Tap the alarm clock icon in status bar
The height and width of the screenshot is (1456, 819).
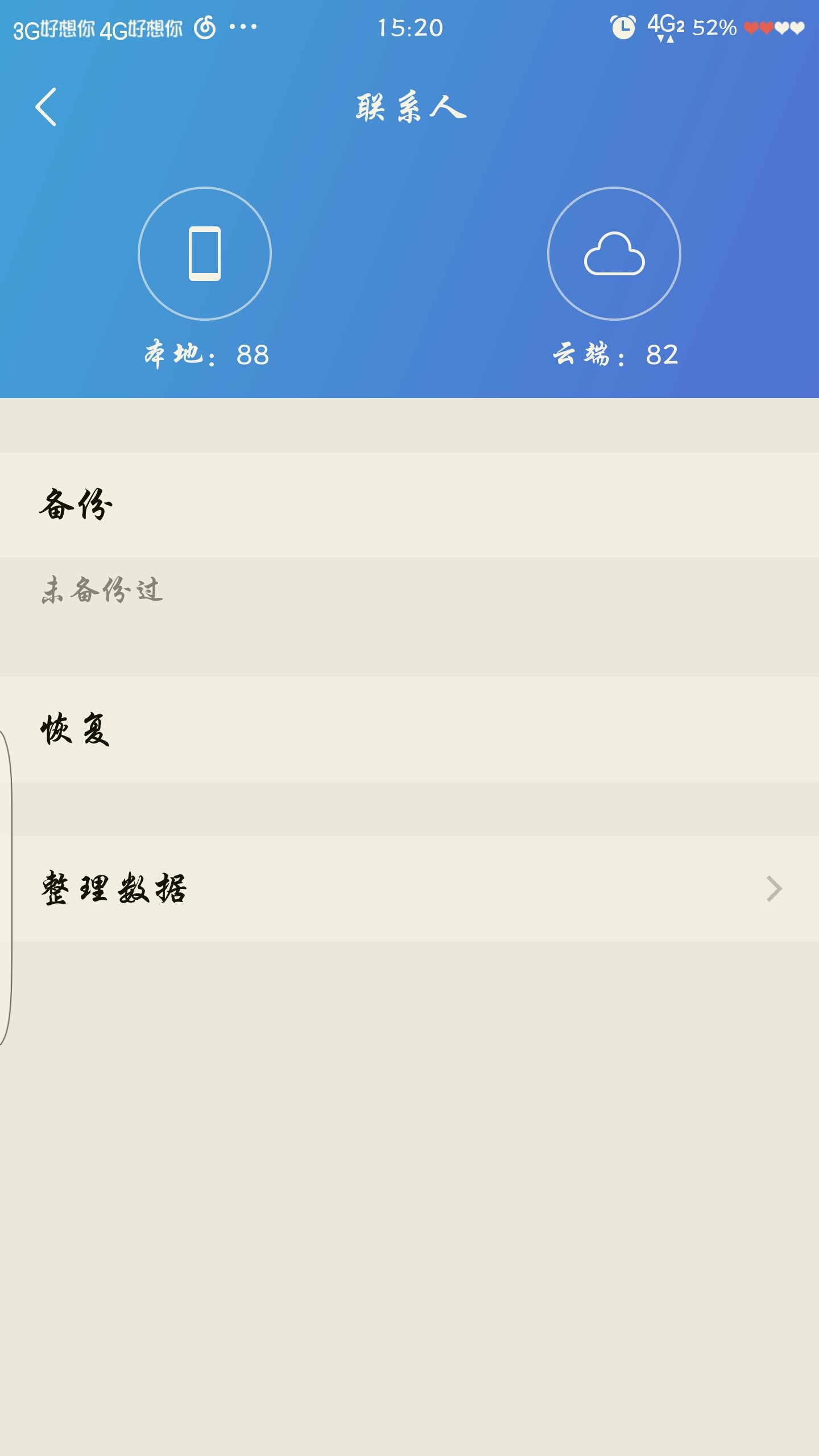(624, 26)
